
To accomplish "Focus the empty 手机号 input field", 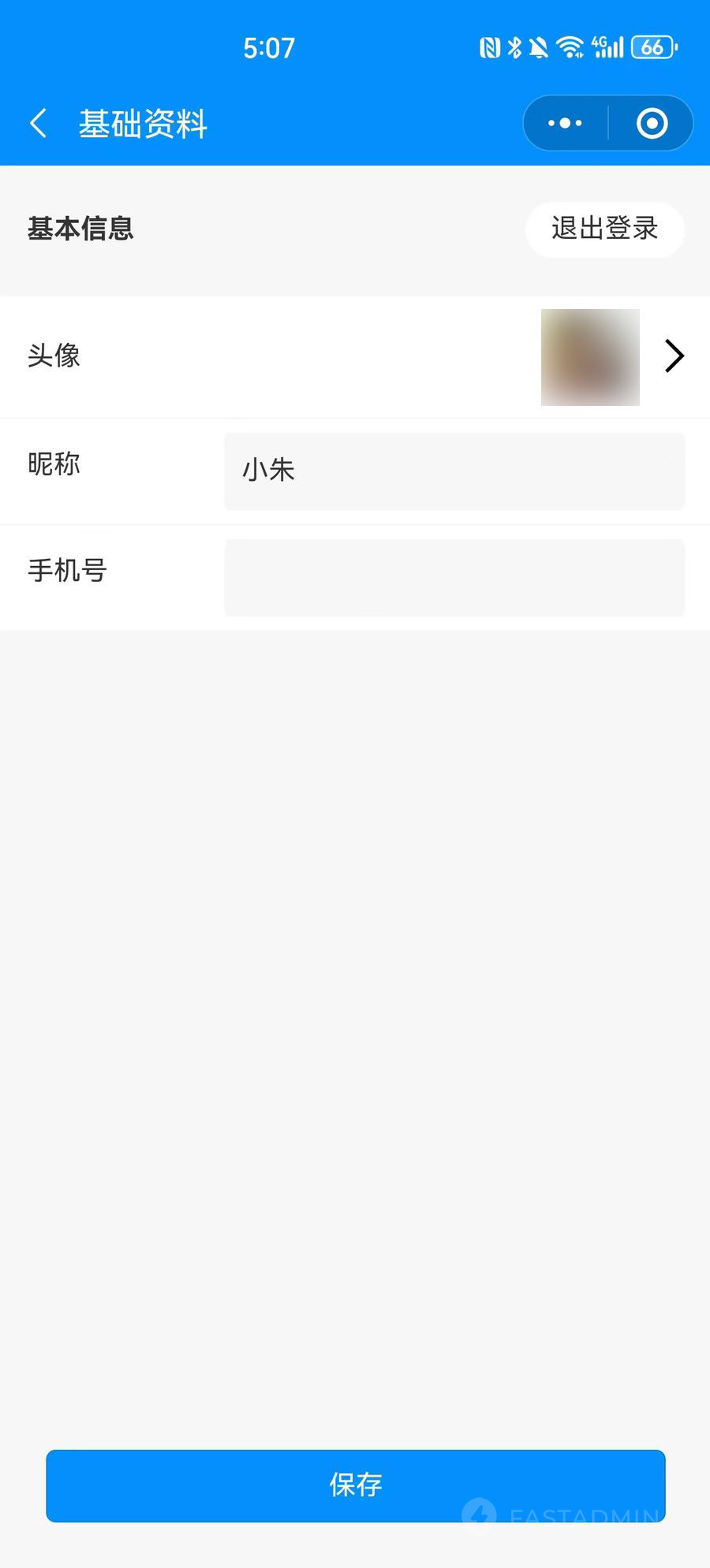I will (454, 577).
